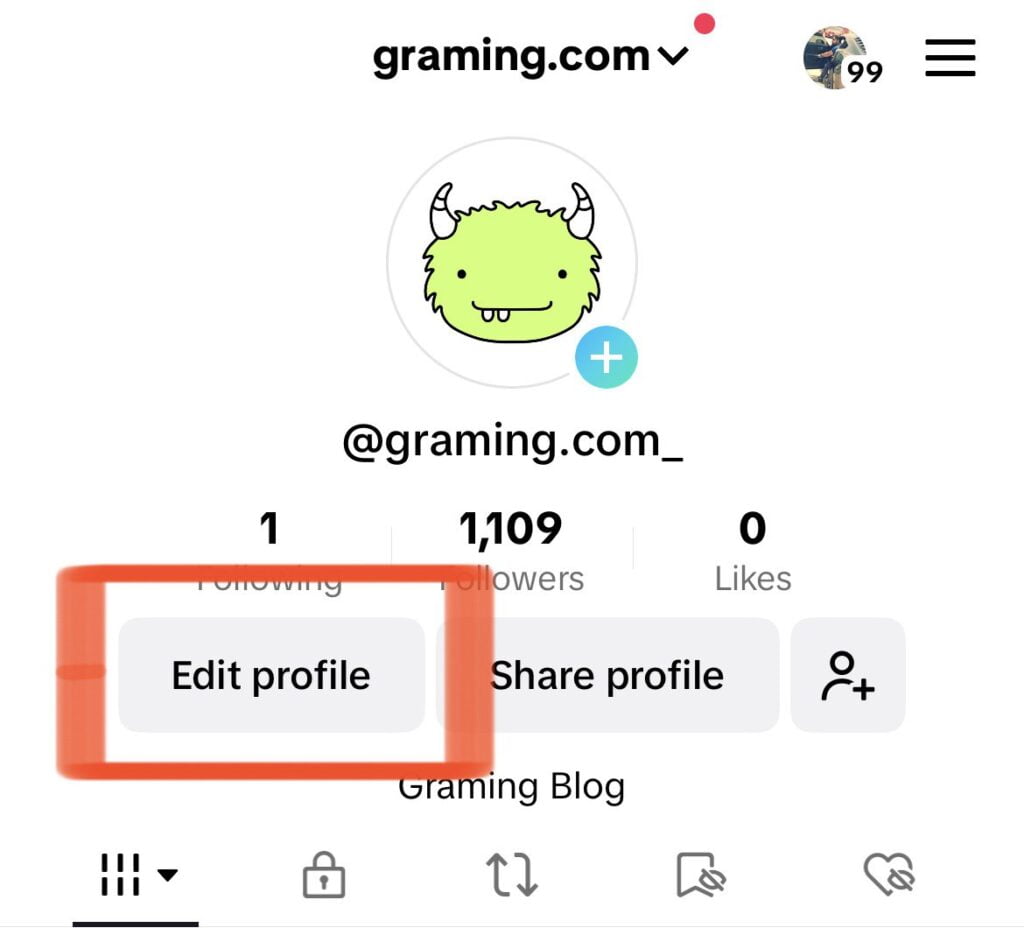Open profile views avatar showing 99
This screenshot has height=928, width=1024.
point(838,58)
